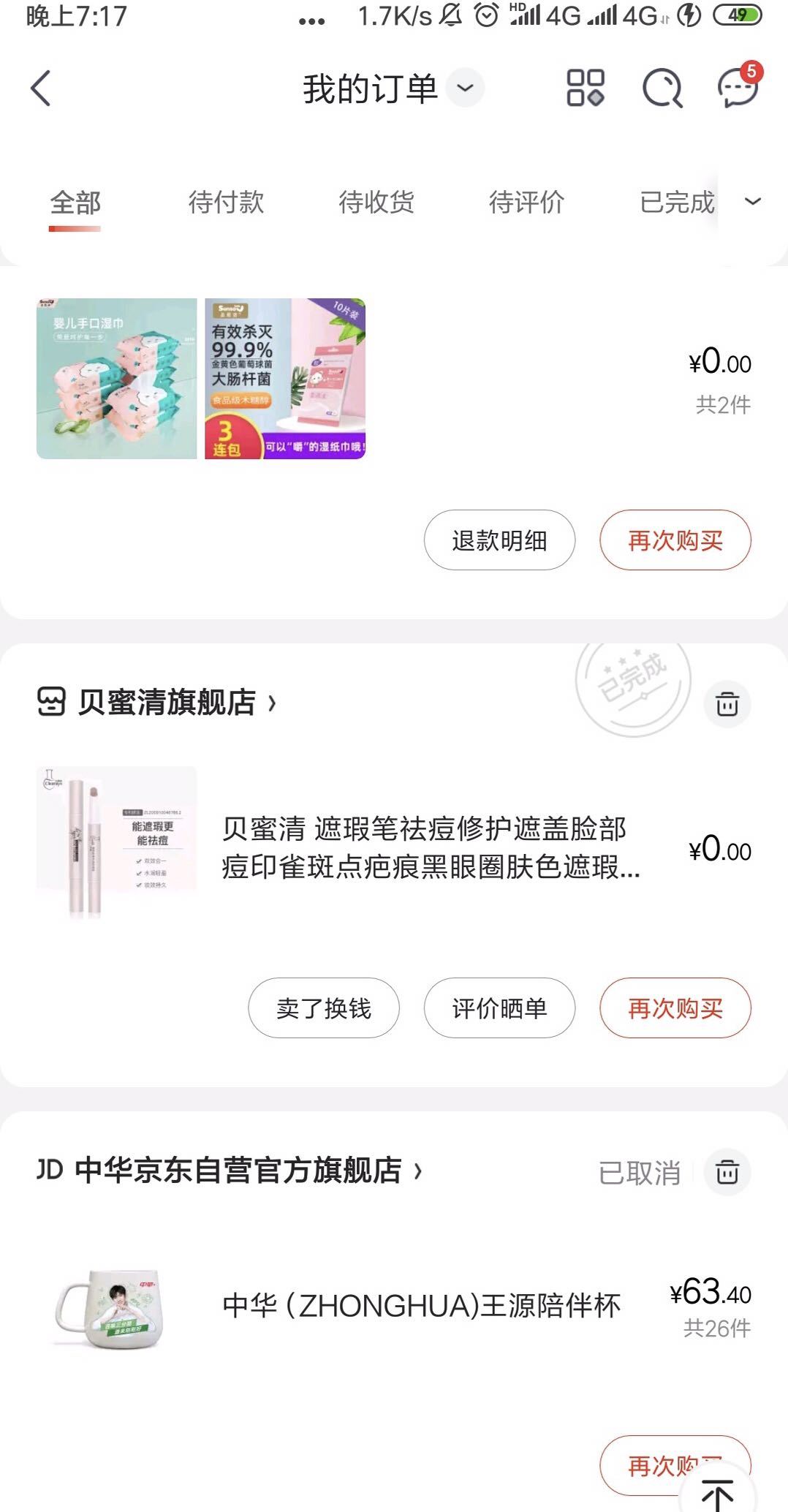Image resolution: width=788 pixels, height=1512 pixels.
Task: Open 退款明细 for the wipes order
Action: pyautogui.click(x=499, y=539)
